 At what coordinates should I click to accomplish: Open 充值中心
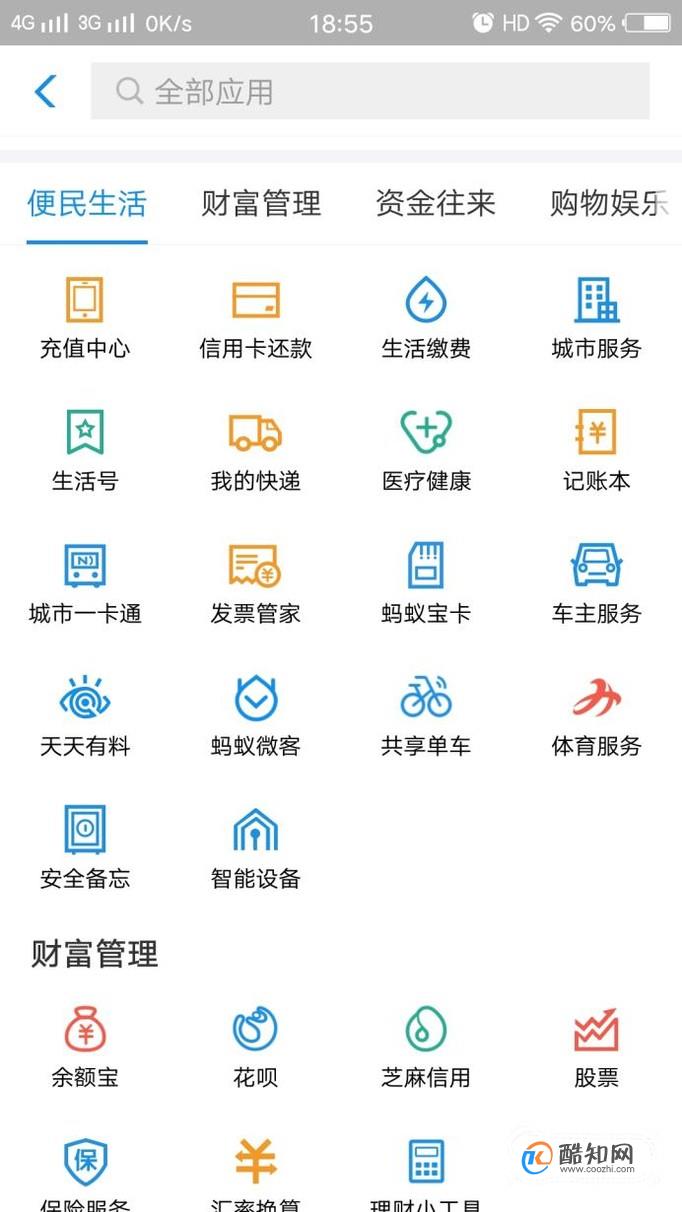click(85, 317)
